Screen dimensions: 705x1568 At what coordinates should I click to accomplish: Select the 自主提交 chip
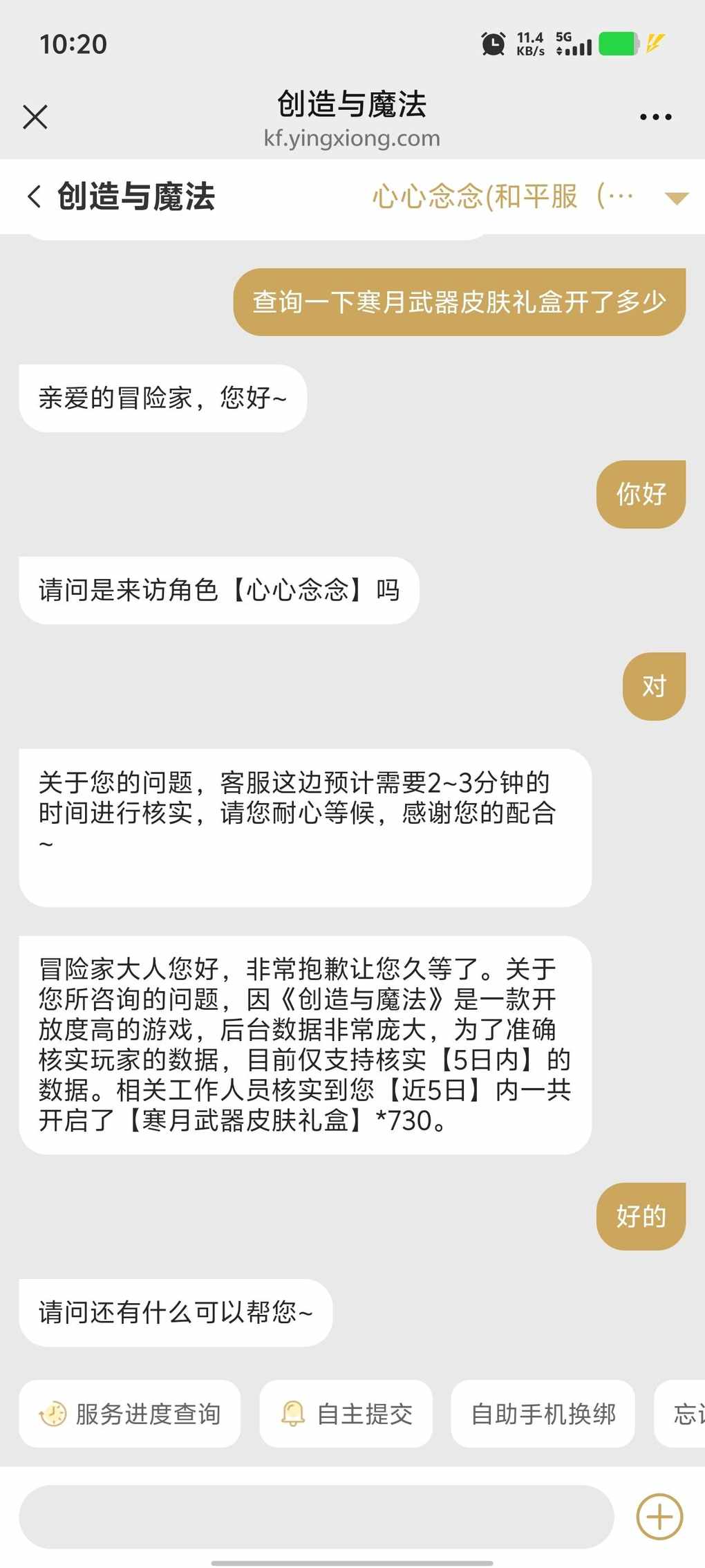[346, 1414]
